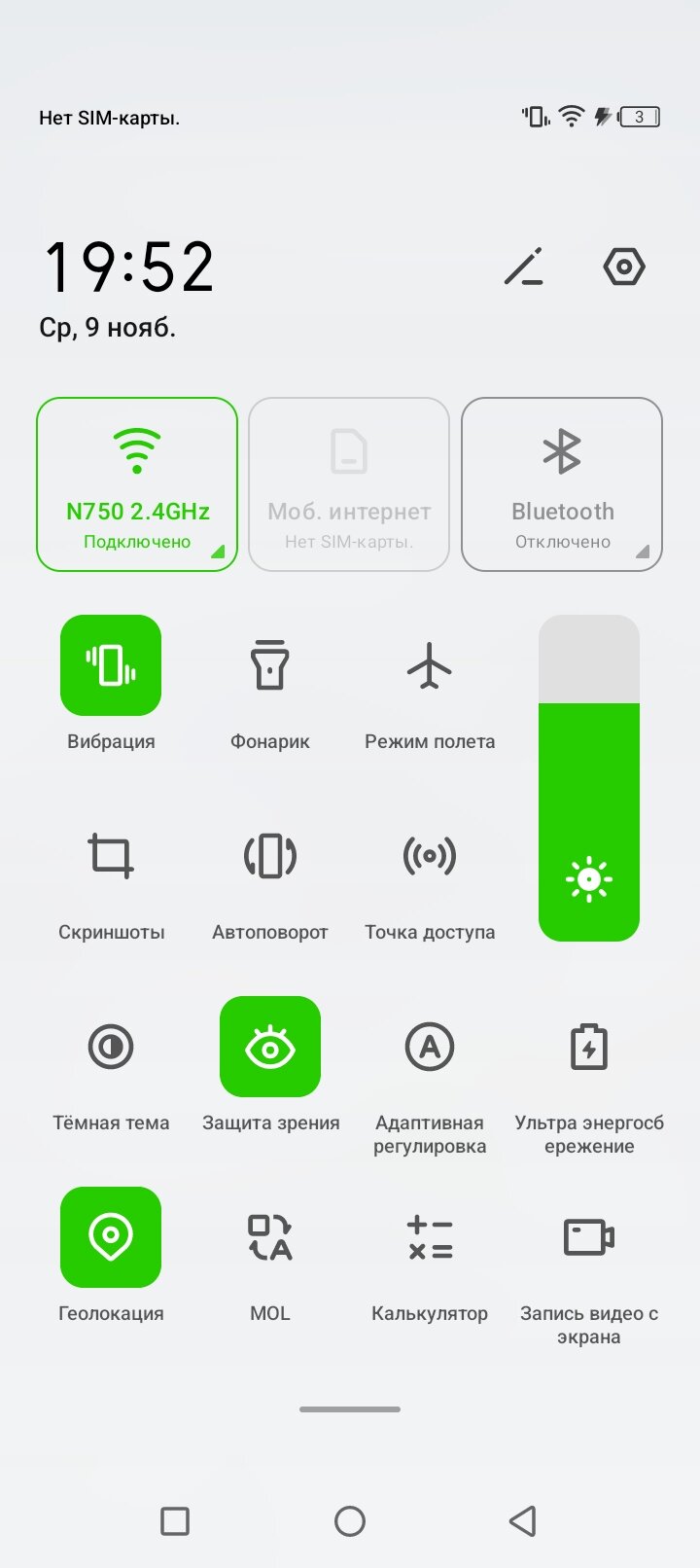Take a screenshot with Скриншоты
Viewport: 700px width, 1568px height.
(x=111, y=856)
